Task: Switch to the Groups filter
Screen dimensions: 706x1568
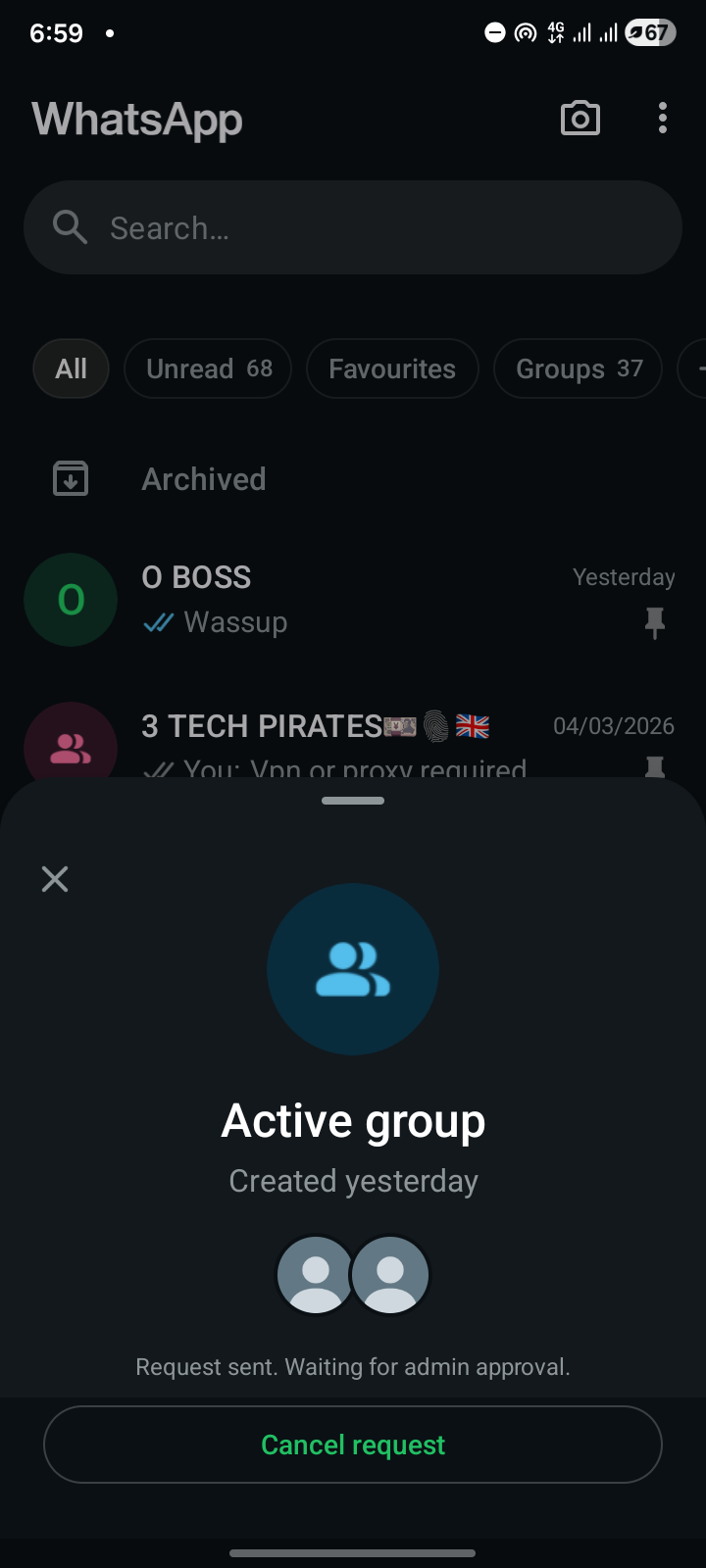Action: (578, 368)
